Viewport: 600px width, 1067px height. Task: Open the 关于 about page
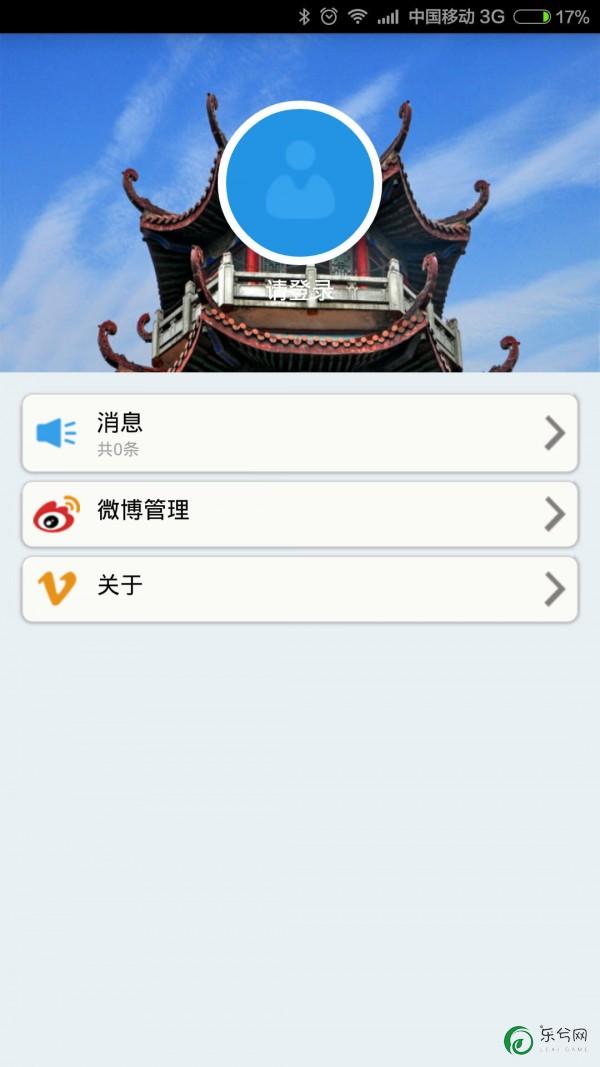point(300,589)
